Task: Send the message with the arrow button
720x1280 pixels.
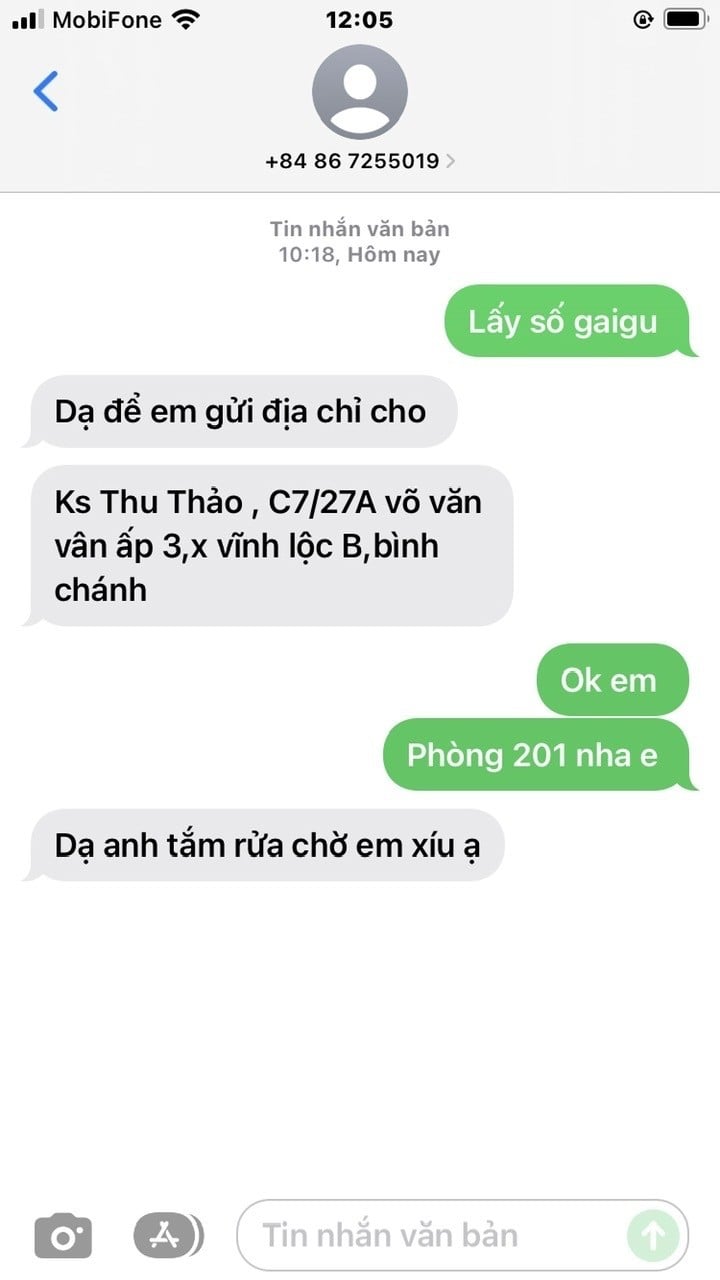Action: tap(653, 1236)
